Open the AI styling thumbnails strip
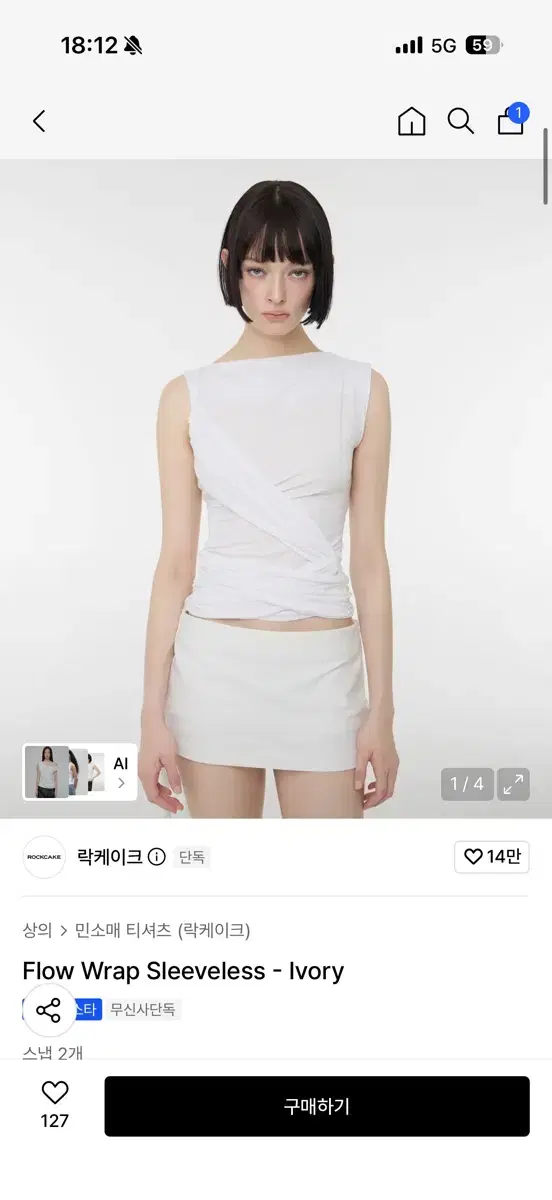This screenshot has width=552, height=1200. (x=79, y=772)
